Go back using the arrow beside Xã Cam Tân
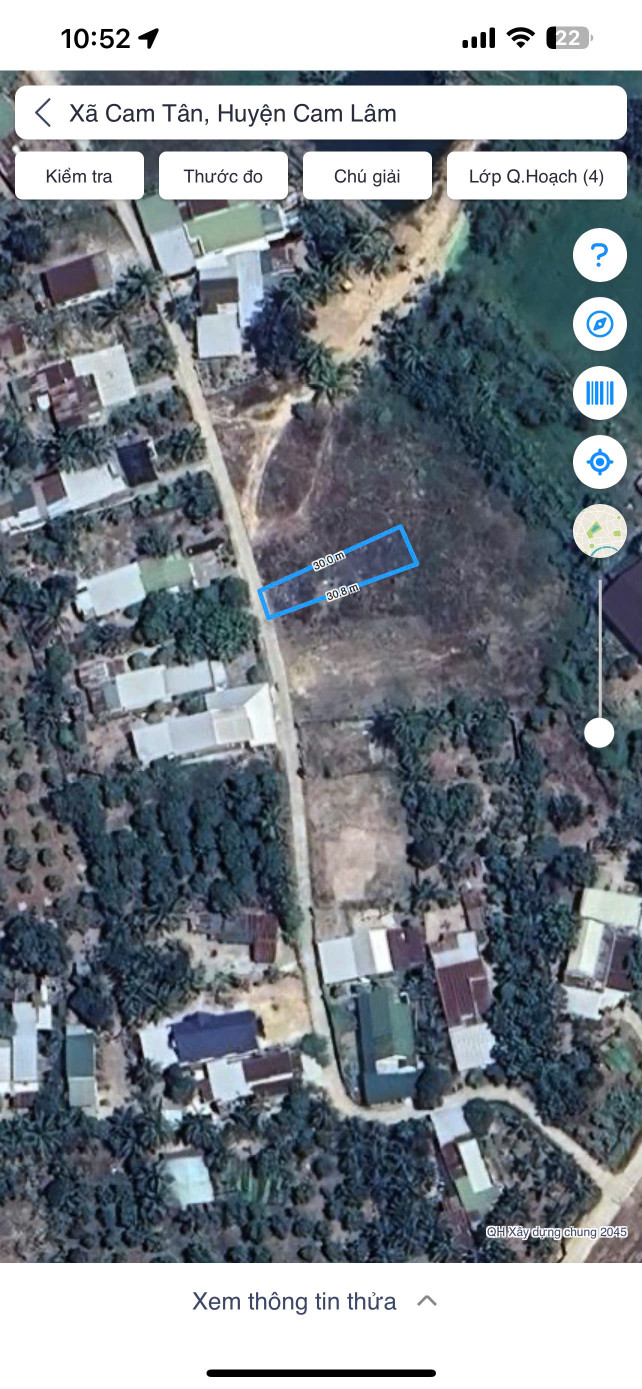The image size is (642, 1389). click(x=43, y=113)
